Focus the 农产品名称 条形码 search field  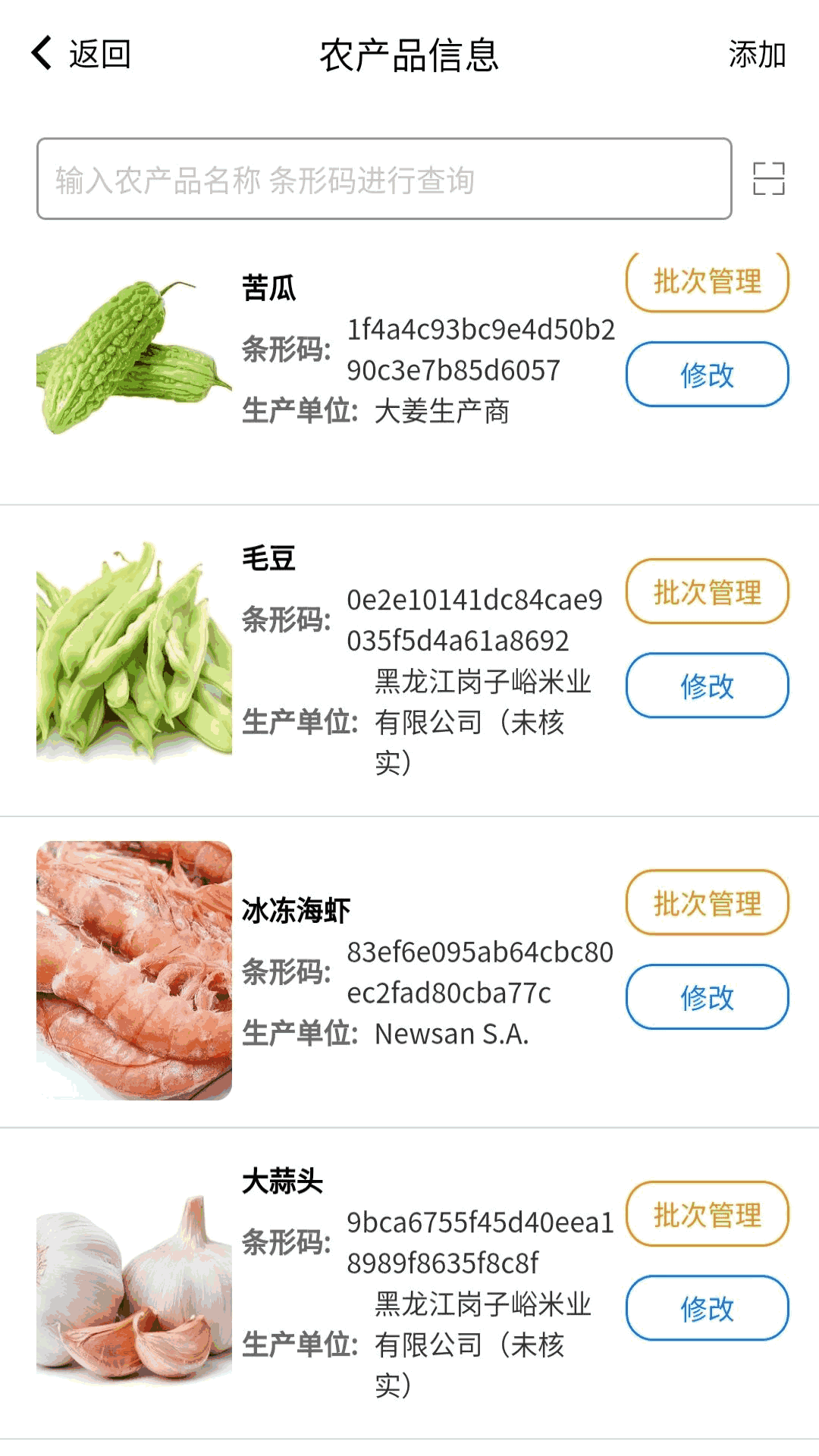coord(384,179)
